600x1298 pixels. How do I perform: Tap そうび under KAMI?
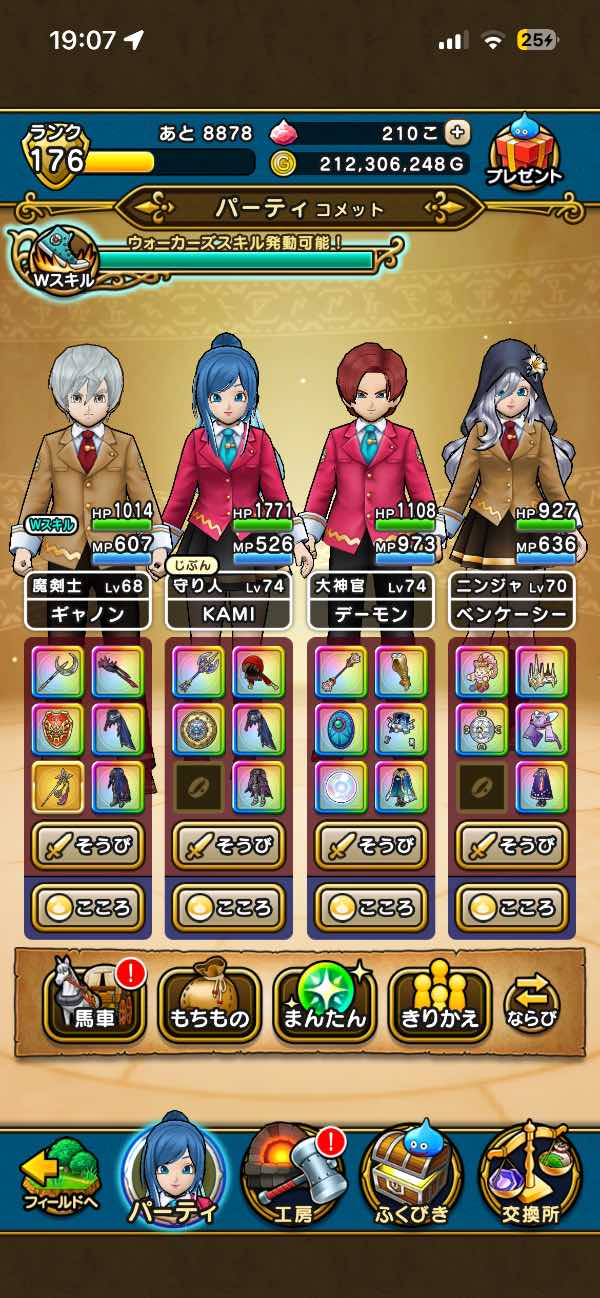229,847
